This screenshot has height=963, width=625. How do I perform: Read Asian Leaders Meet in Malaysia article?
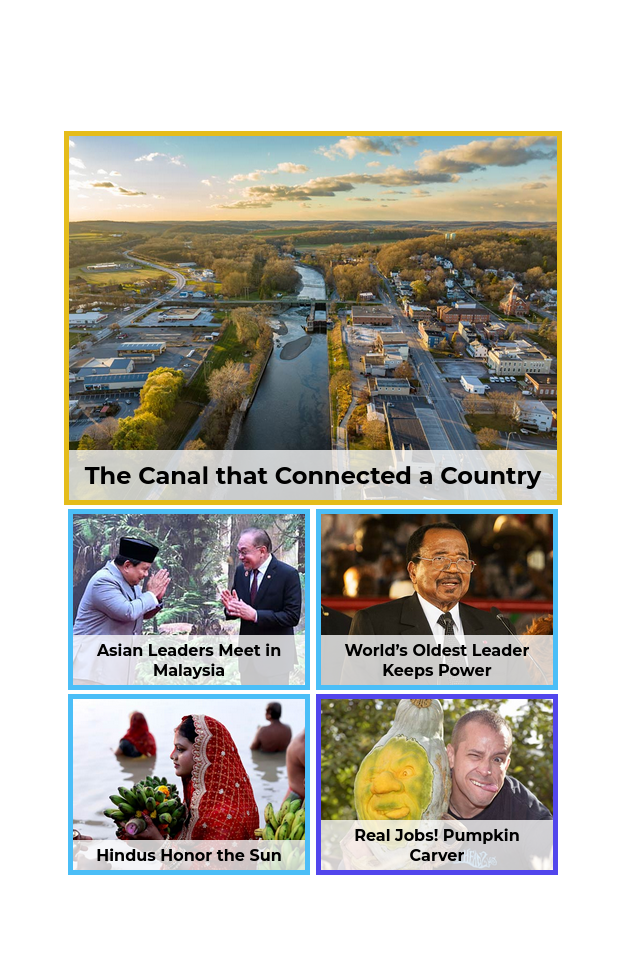(x=189, y=599)
